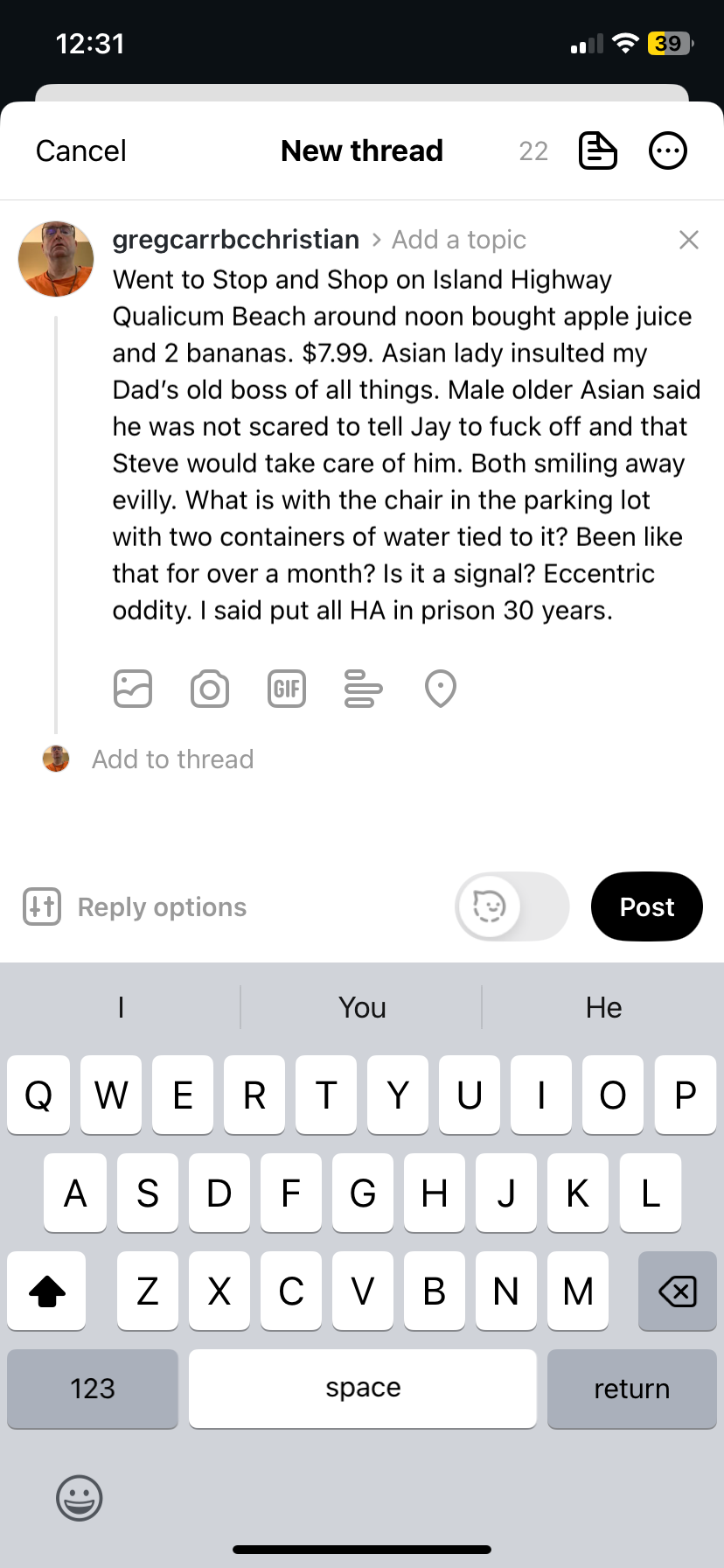Post the thread
Screen dimensions: 724x1568
tap(647, 906)
